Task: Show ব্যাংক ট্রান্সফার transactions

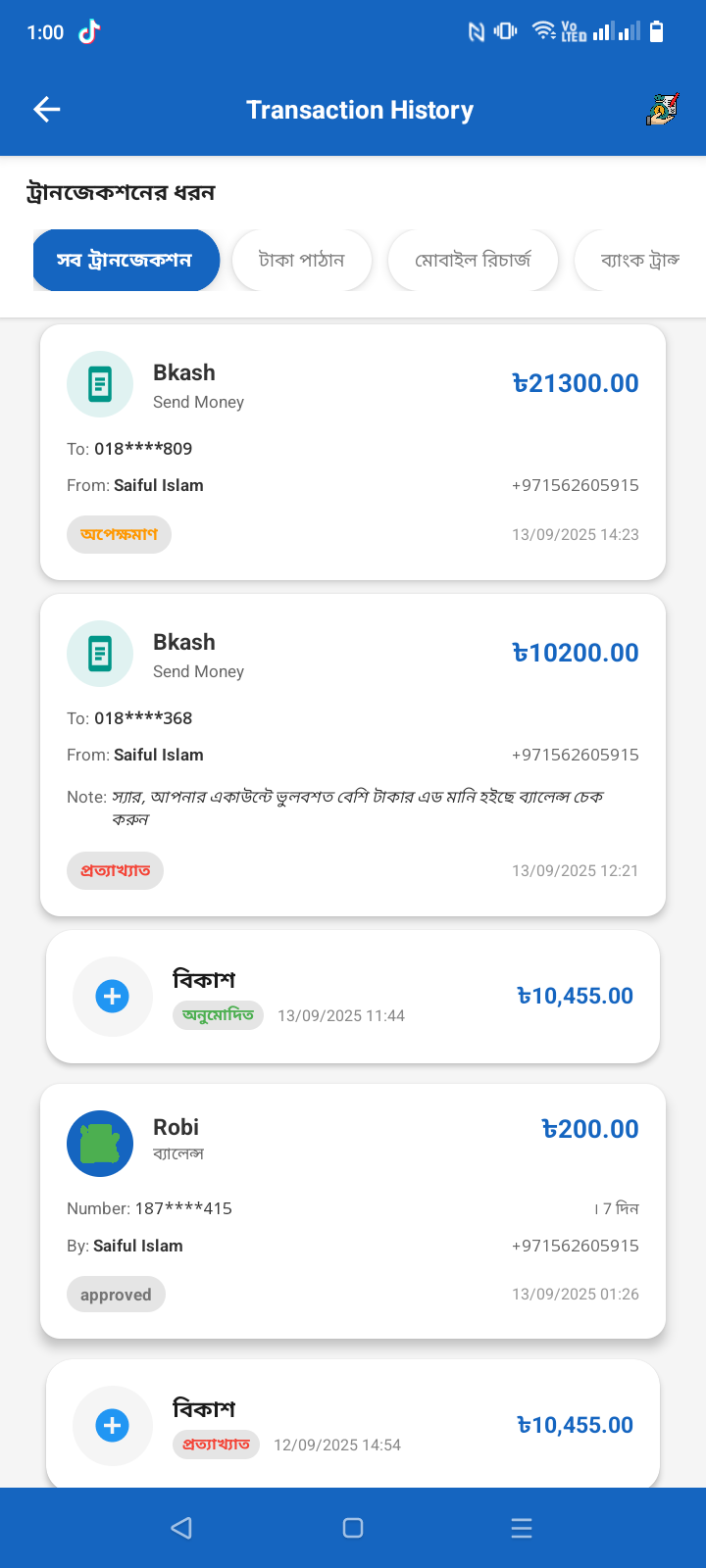Action: [x=639, y=261]
